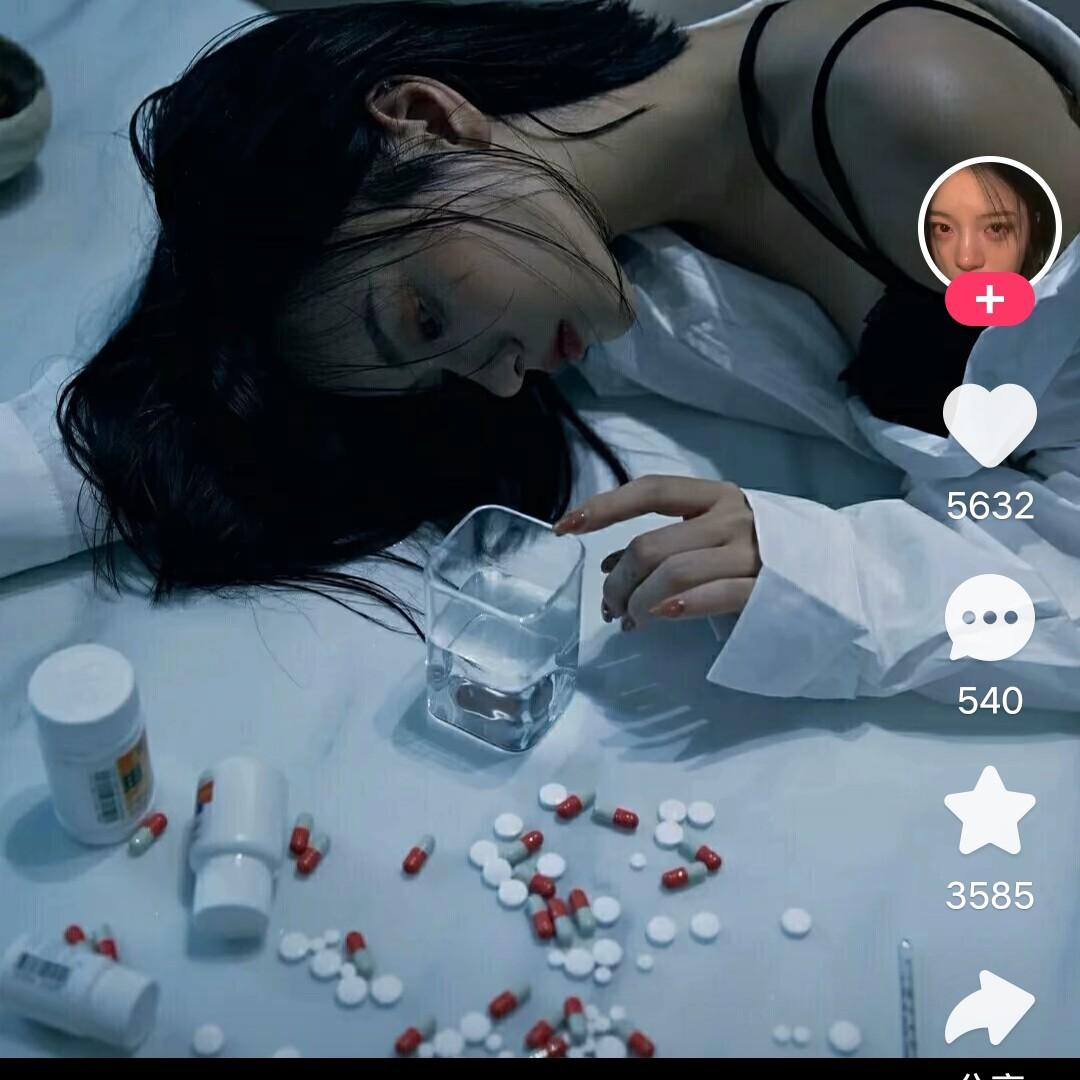Open the creator's profile avatar
Screen dimensions: 1080x1080
click(x=988, y=224)
